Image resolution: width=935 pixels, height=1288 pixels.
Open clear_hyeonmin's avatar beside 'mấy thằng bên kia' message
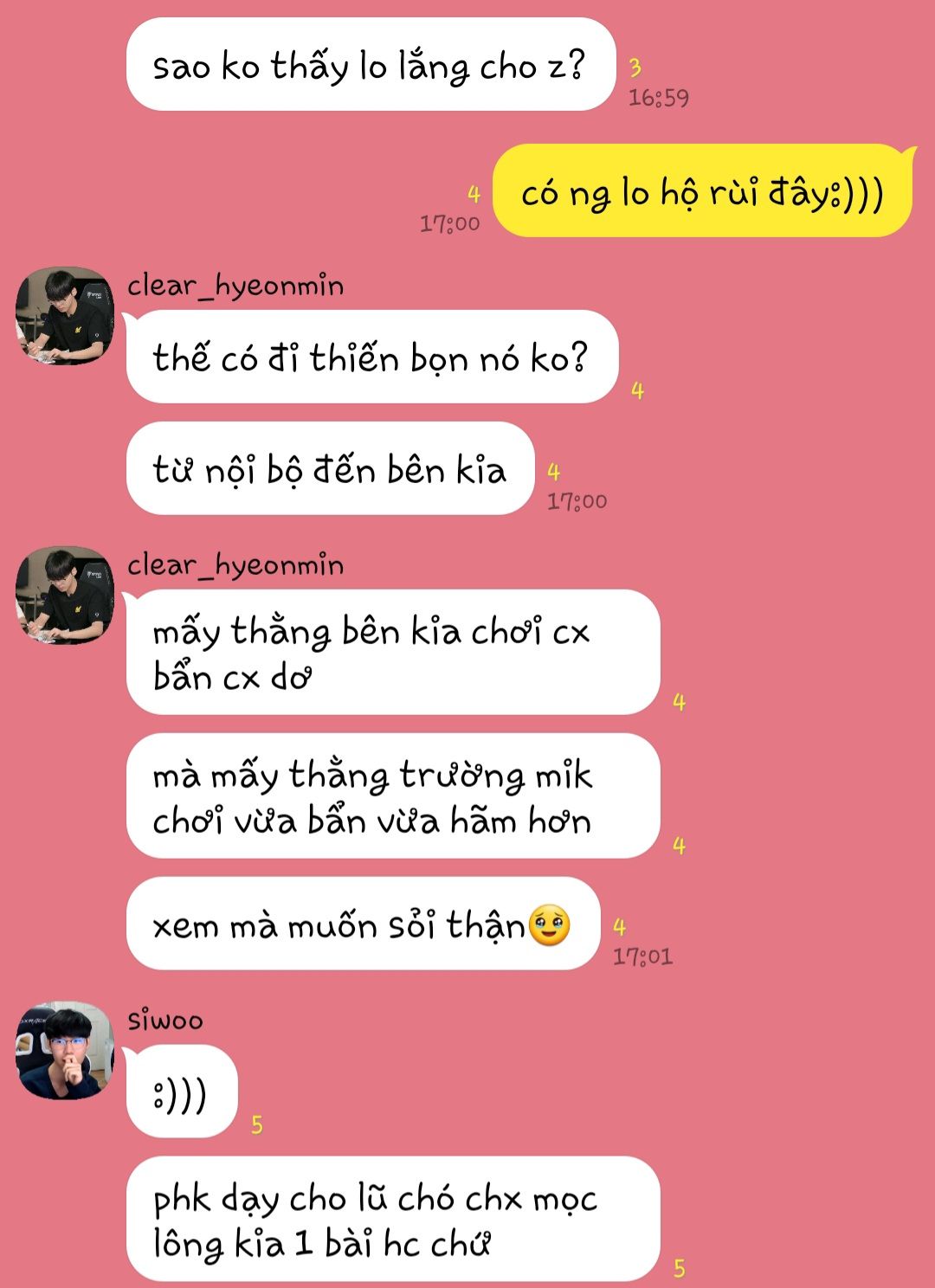click(x=65, y=596)
